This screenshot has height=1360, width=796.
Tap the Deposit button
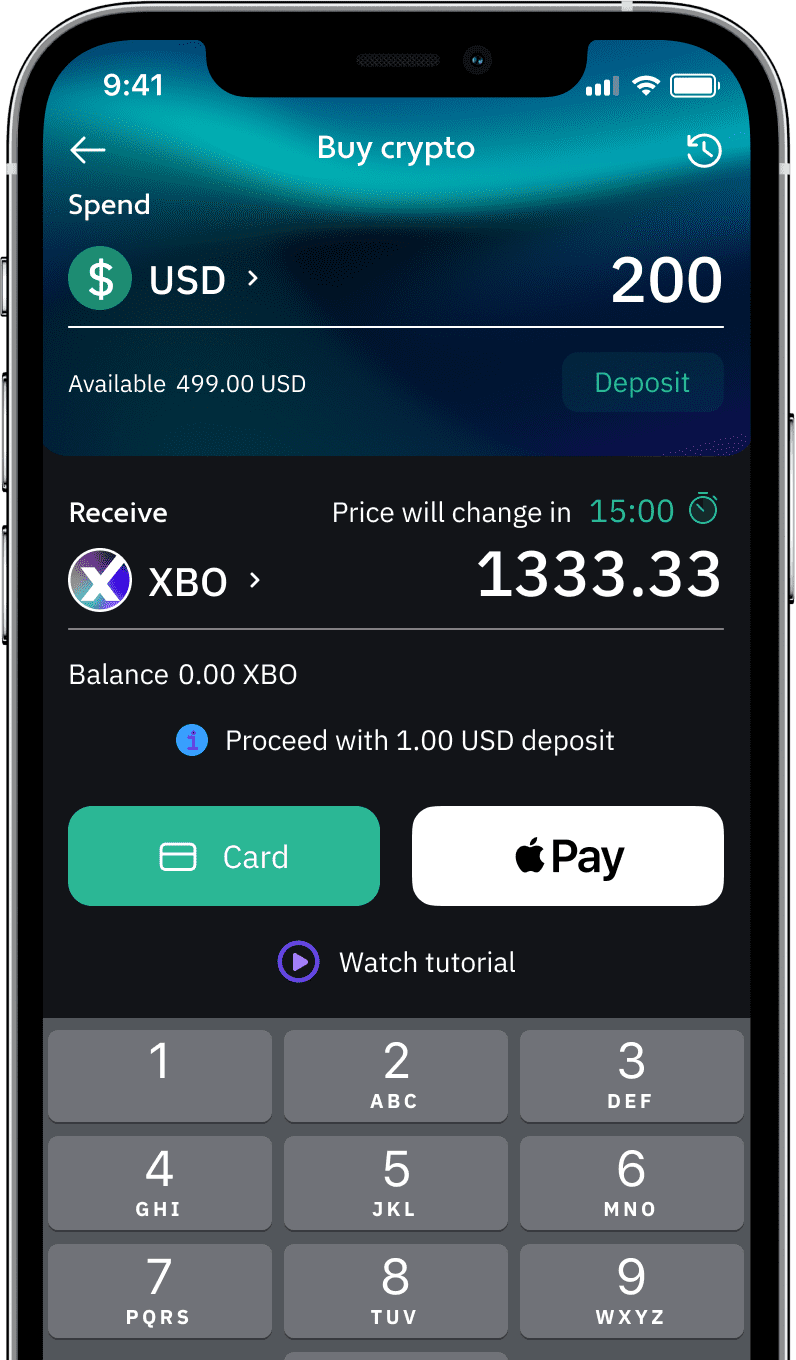point(642,382)
